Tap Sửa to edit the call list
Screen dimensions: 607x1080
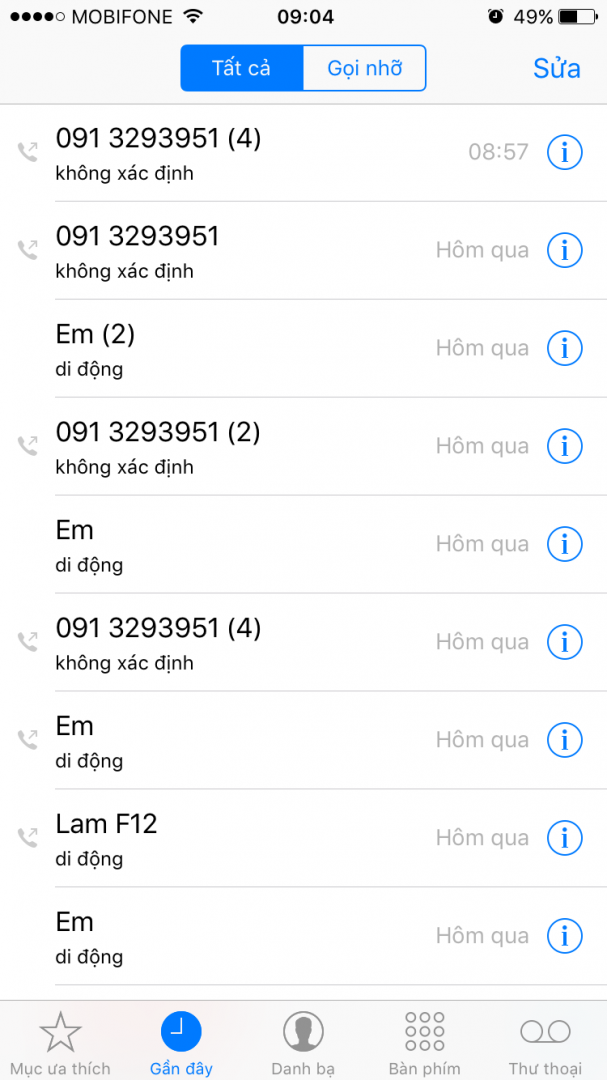[x=556, y=68]
